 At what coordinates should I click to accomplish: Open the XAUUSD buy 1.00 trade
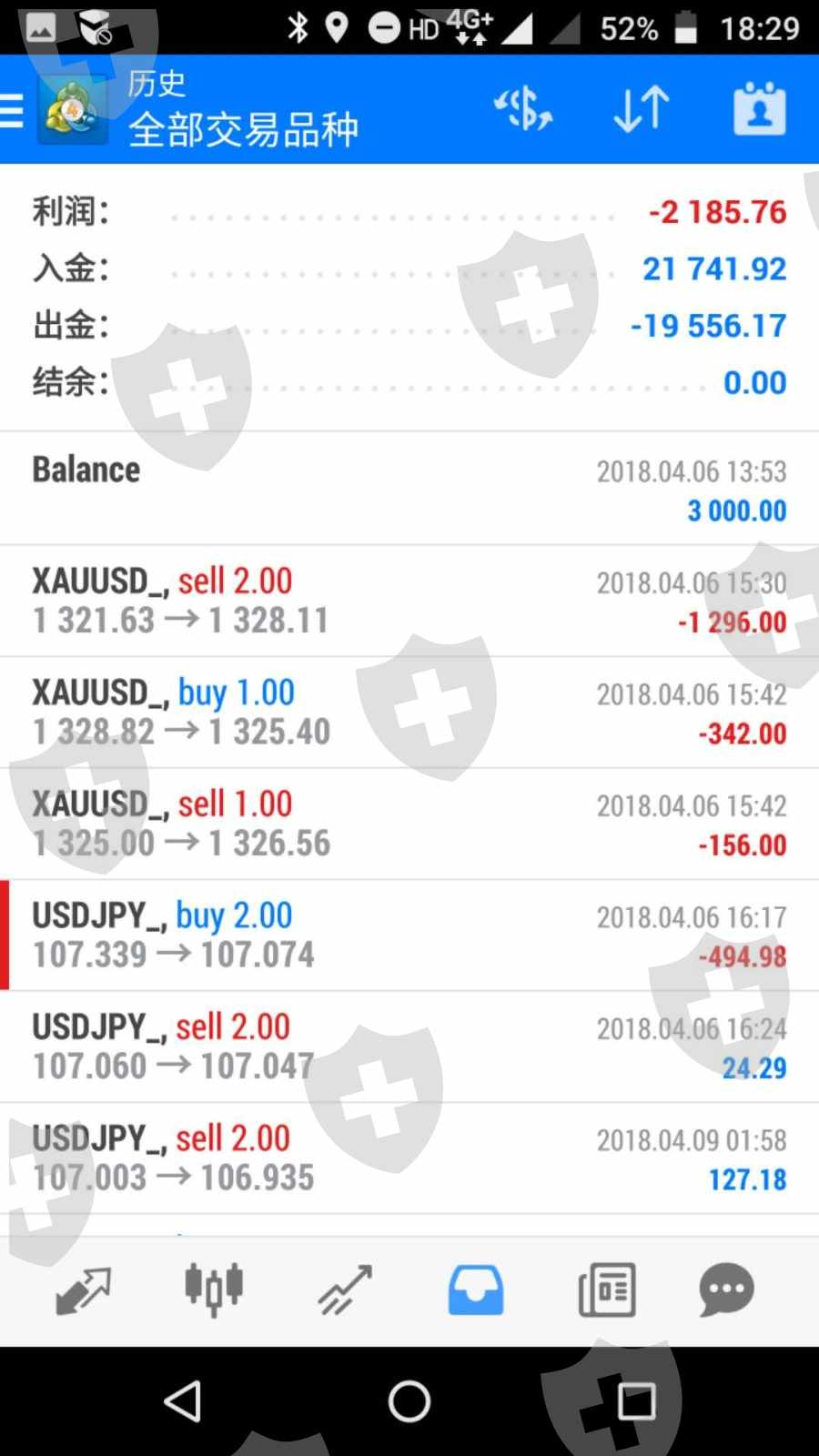point(409,712)
